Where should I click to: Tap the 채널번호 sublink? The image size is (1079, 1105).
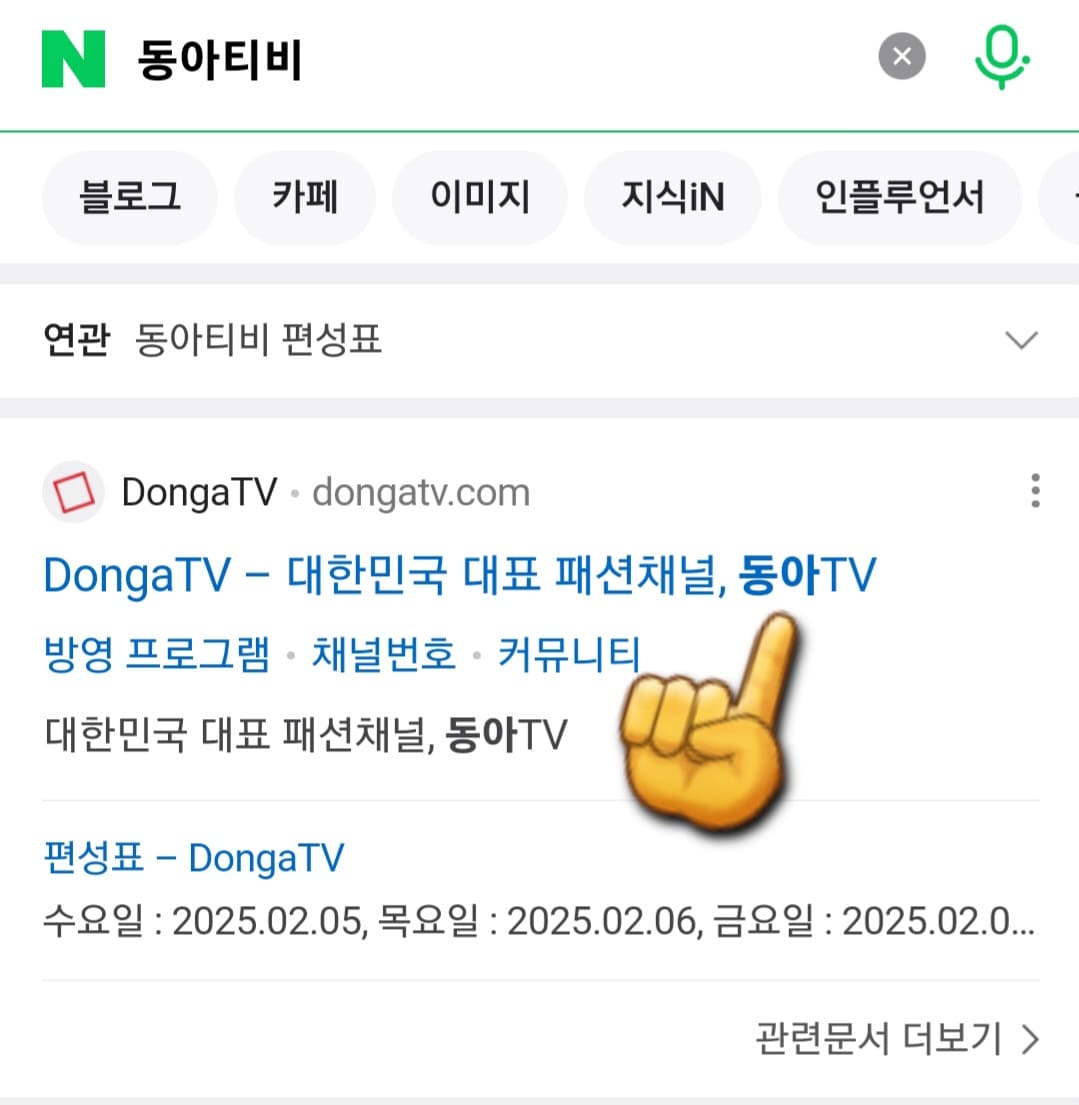pos(382,655)
